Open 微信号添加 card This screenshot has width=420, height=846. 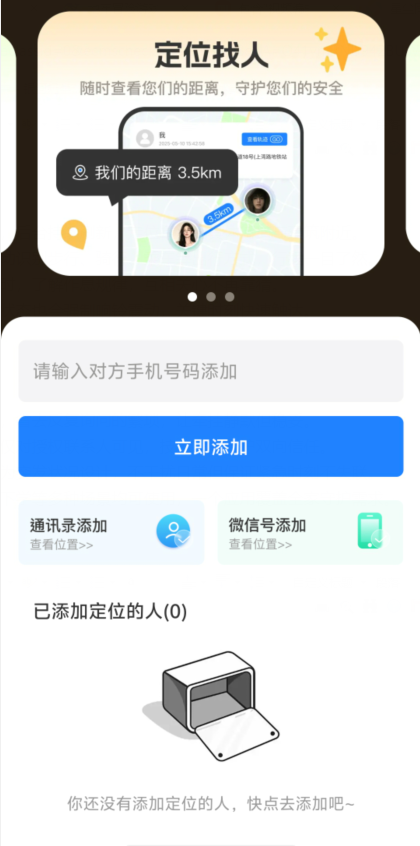pyautogui.click(x=310, y=533)
